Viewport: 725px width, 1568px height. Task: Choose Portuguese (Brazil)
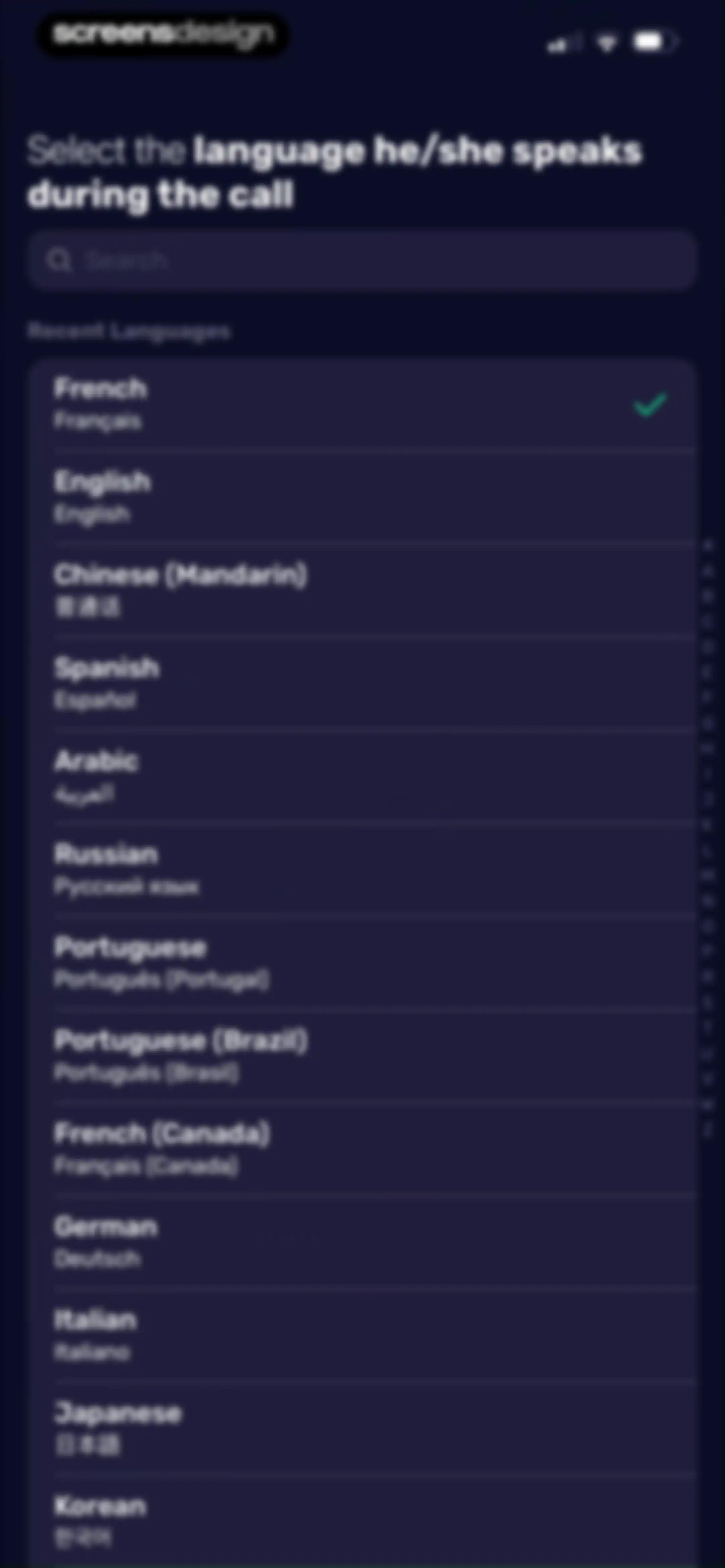362,1056
